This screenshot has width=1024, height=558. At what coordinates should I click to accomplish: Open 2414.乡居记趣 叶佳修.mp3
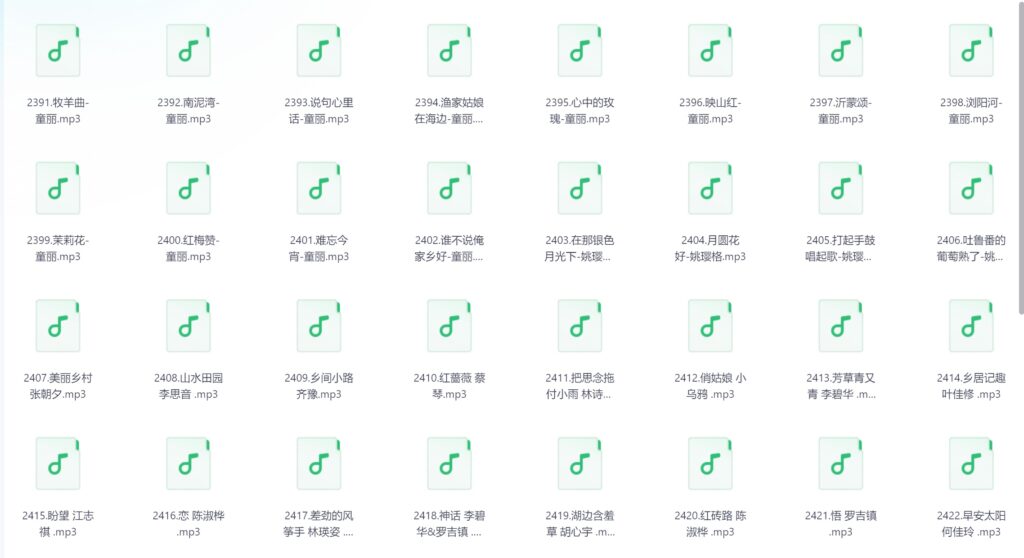971,325
